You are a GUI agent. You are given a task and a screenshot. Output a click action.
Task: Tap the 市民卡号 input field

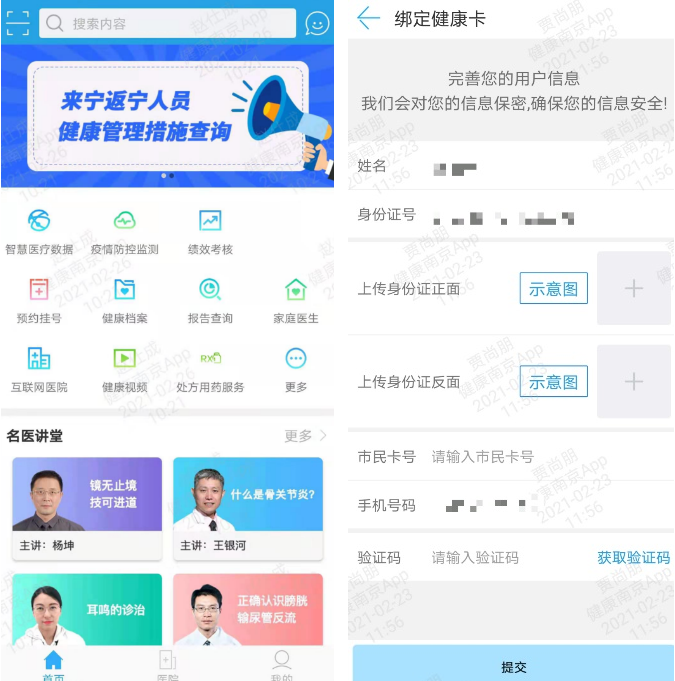540,456
